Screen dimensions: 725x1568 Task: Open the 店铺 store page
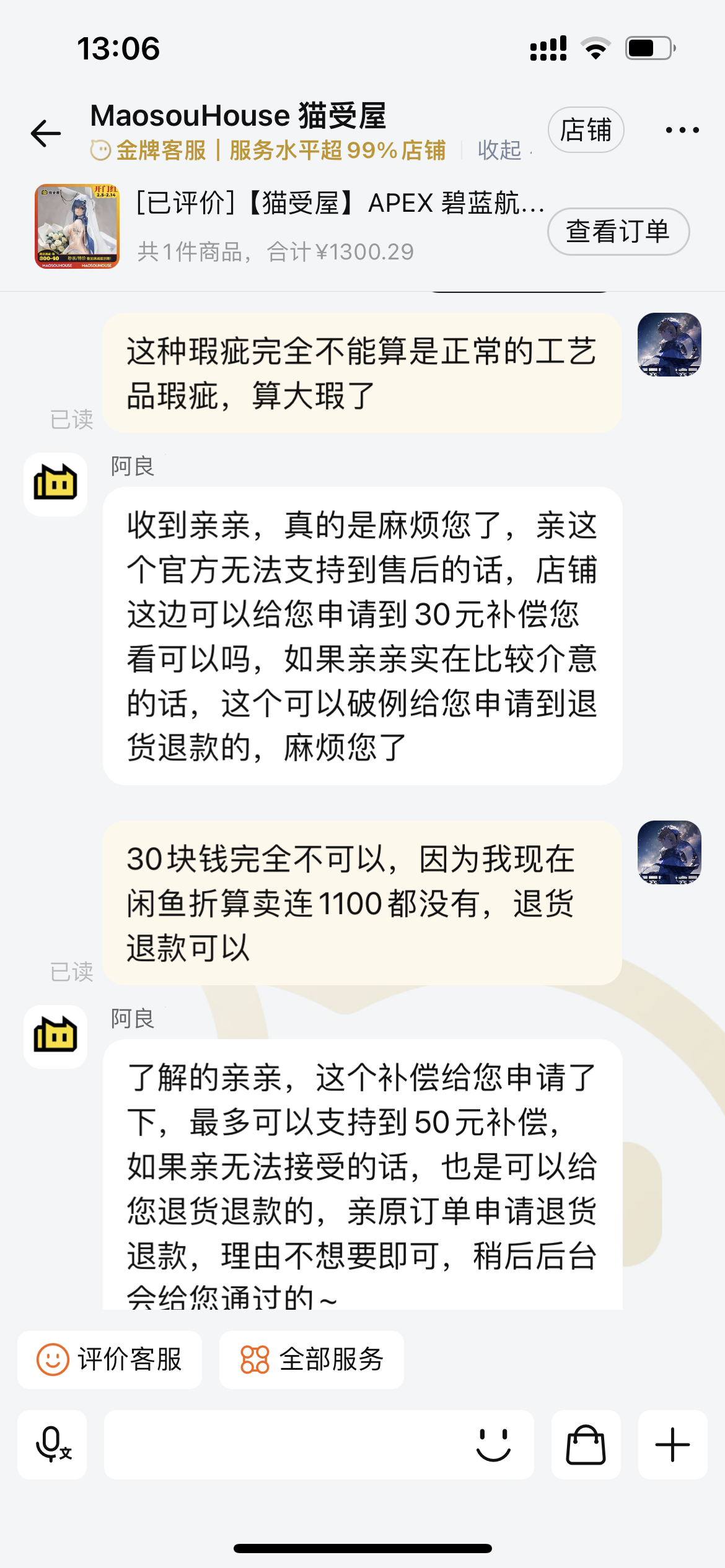tap(586, 130)
